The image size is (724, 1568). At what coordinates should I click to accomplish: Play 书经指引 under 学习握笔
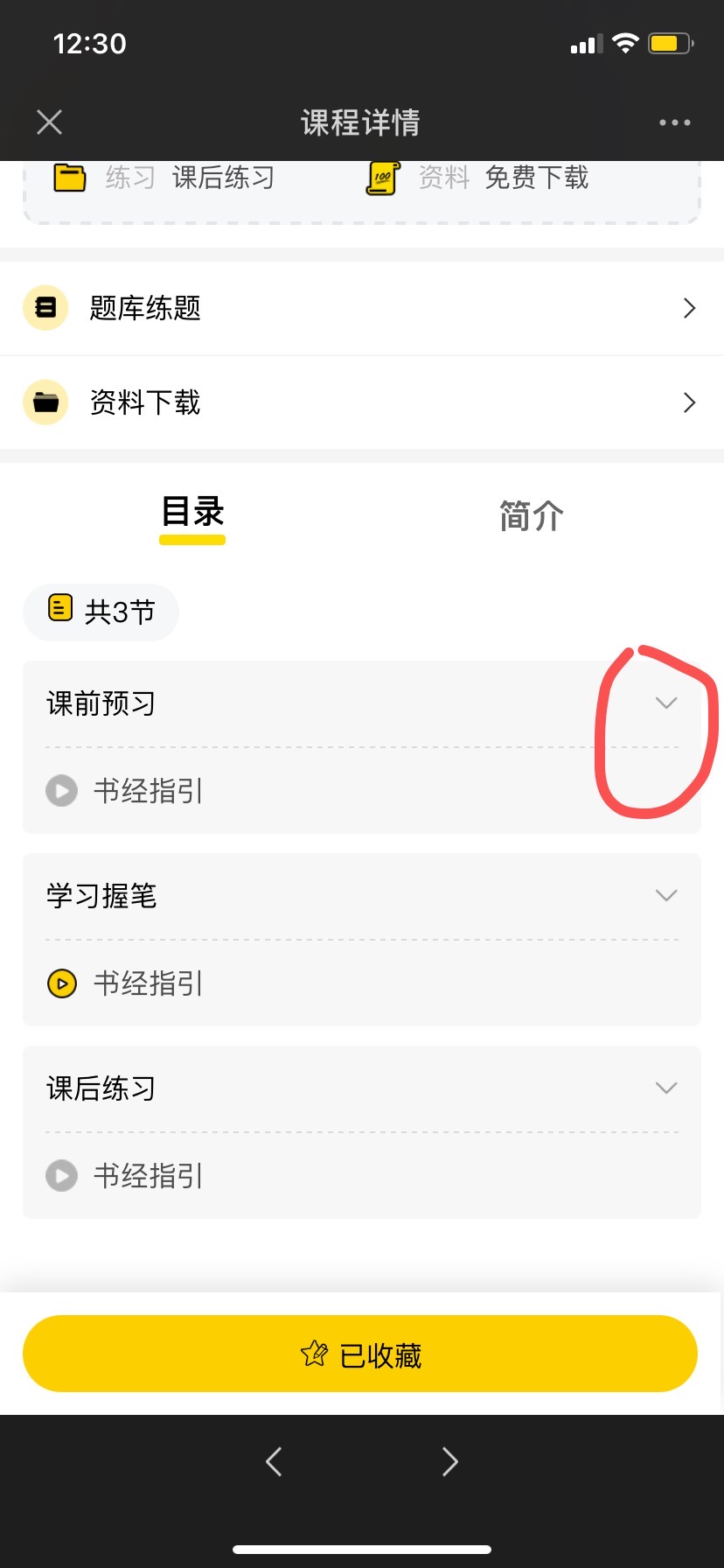point(147,983)
